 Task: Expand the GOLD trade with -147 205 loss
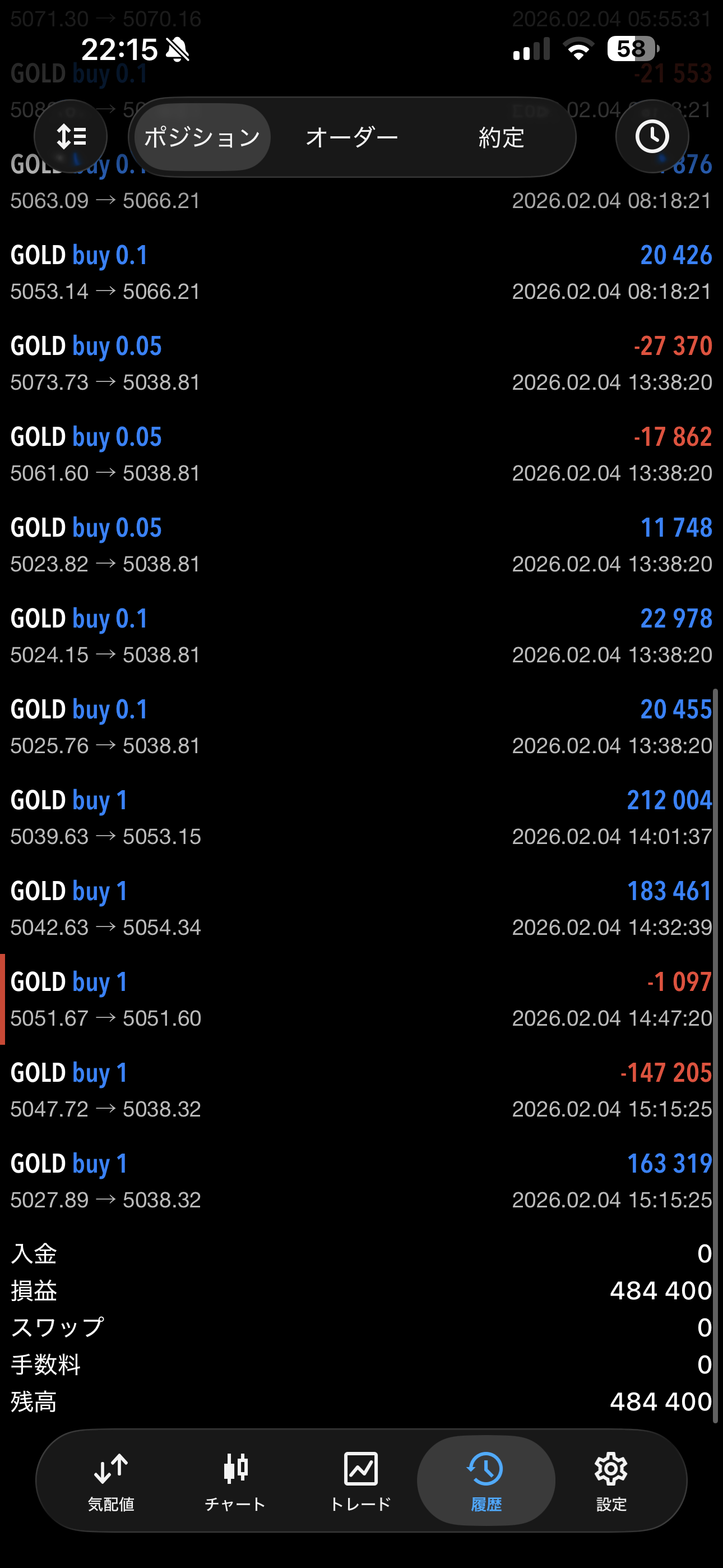pyautogui.click(x=361, y=1090)
